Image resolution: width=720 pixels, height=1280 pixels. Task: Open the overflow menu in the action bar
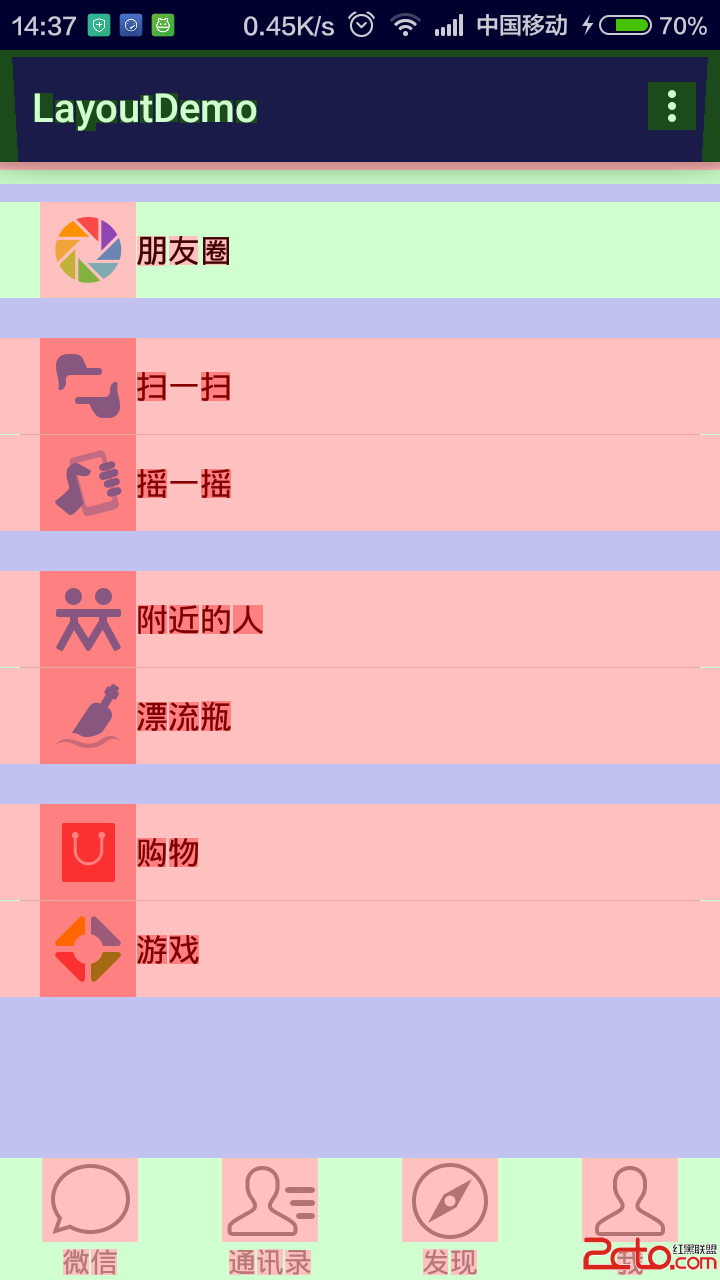[672, 106]
